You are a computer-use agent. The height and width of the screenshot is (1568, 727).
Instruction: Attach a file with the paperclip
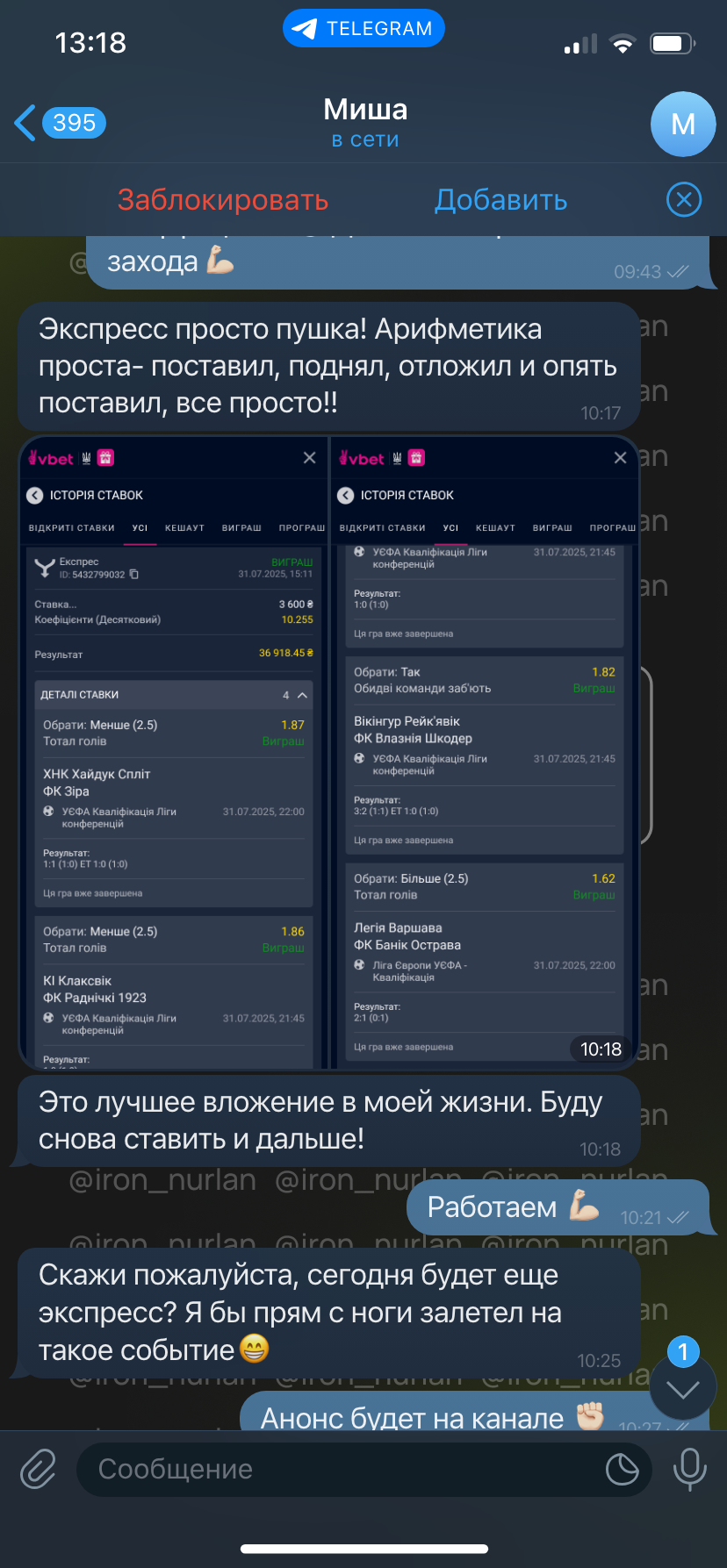39,1469
